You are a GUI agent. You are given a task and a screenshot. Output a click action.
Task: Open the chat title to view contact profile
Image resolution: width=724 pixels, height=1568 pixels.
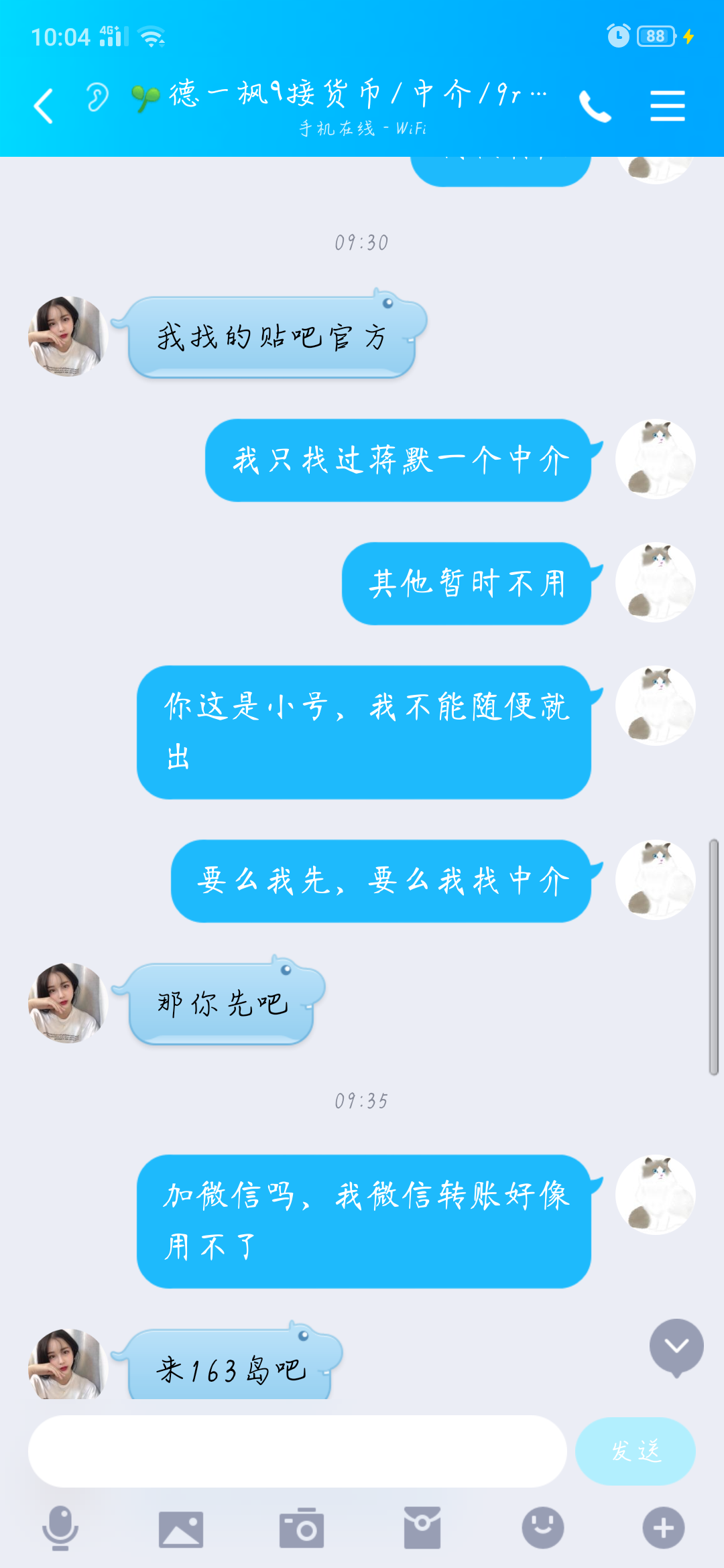tap(359, 94)
